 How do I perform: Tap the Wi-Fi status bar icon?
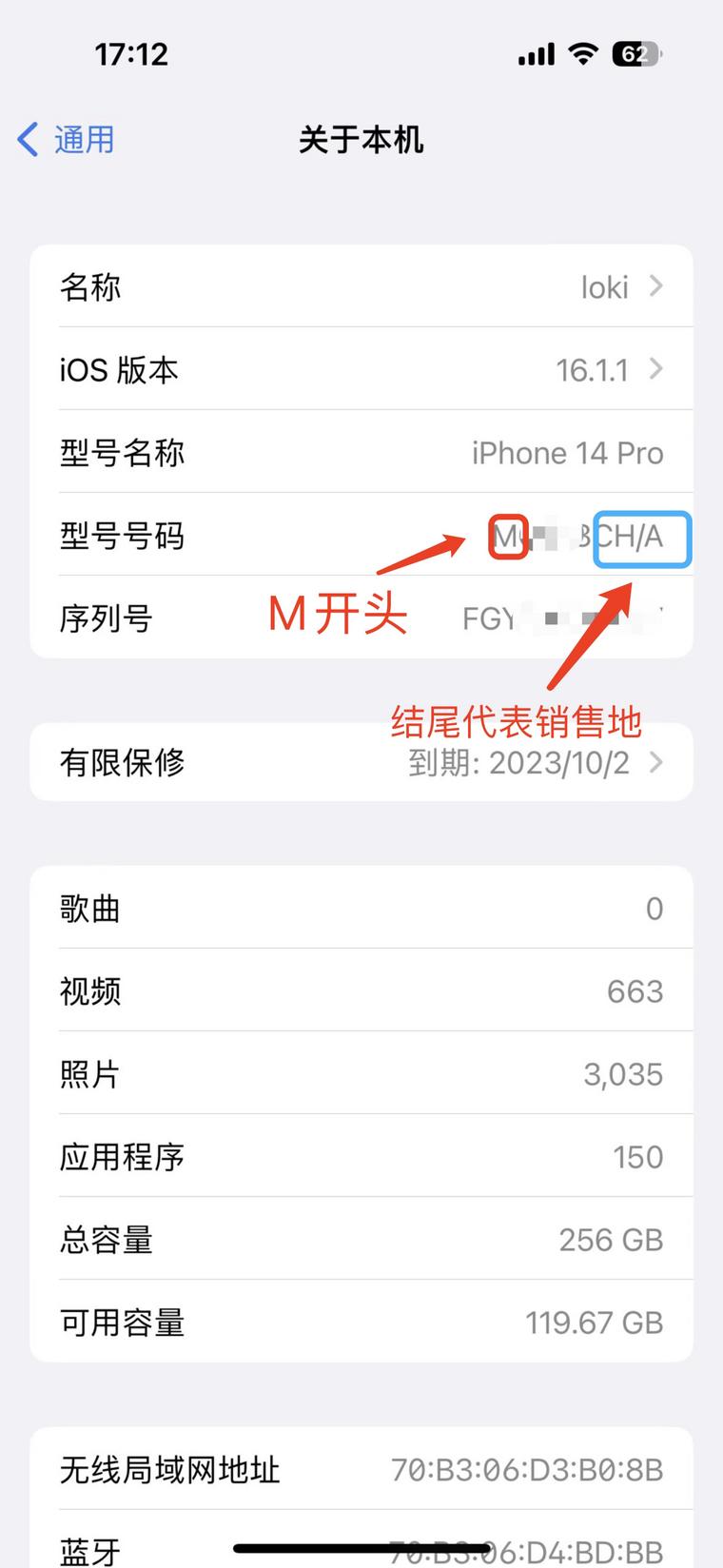pos(586,54)
